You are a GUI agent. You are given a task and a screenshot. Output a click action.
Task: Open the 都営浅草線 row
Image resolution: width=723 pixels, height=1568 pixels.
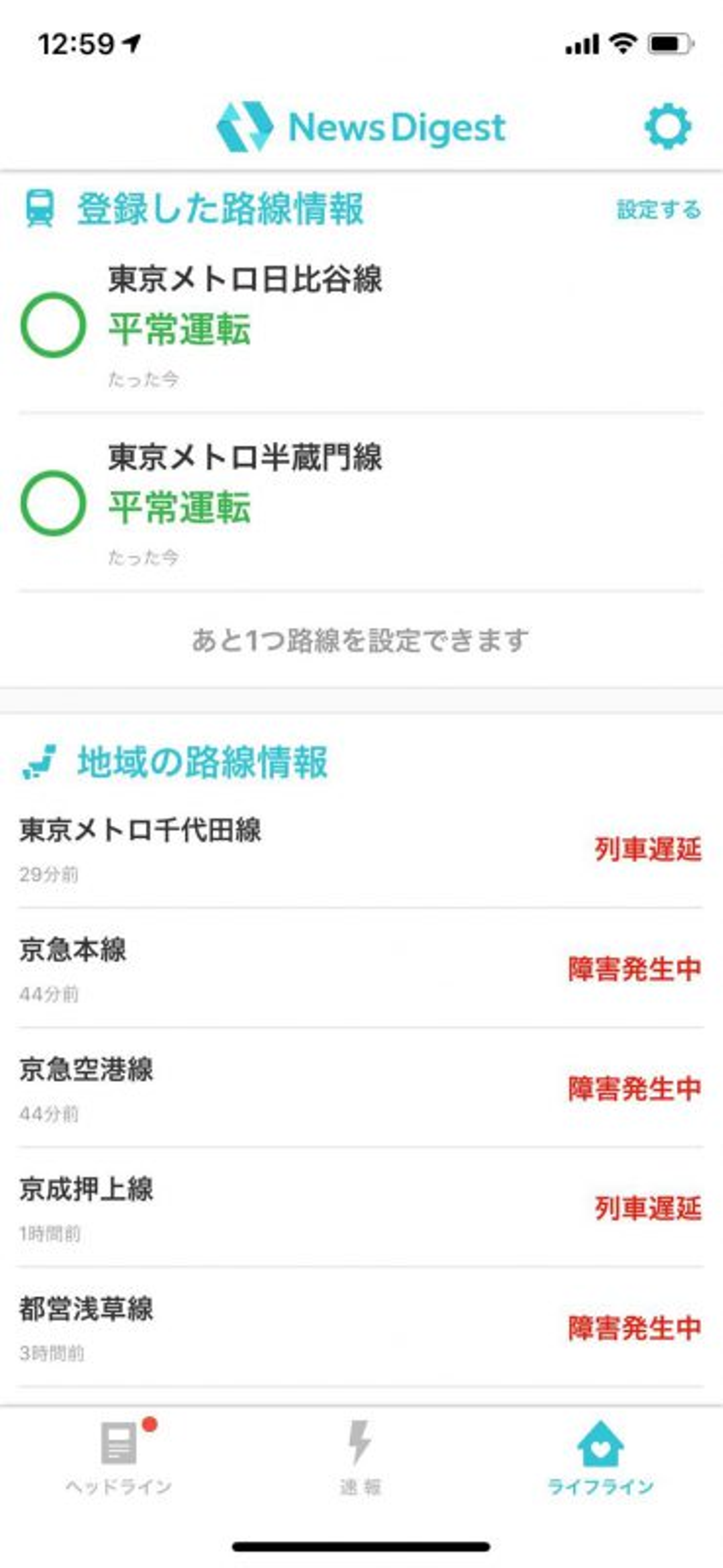pyautogui.click(x=361, y=1328)
